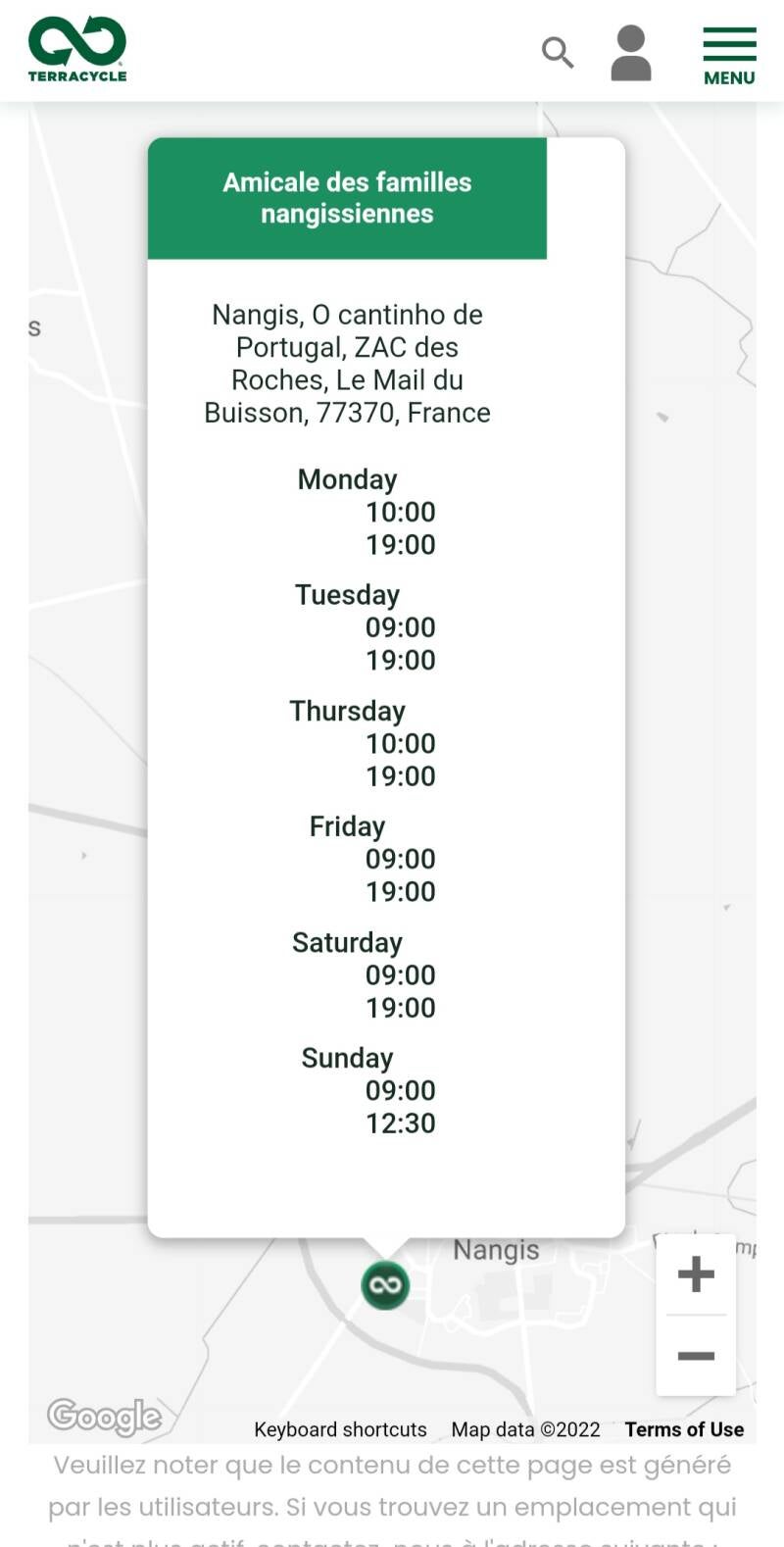Screen dimensions: 784x1547
Task: Show map keyboard shortcuts
Action: pos(340,1429)
